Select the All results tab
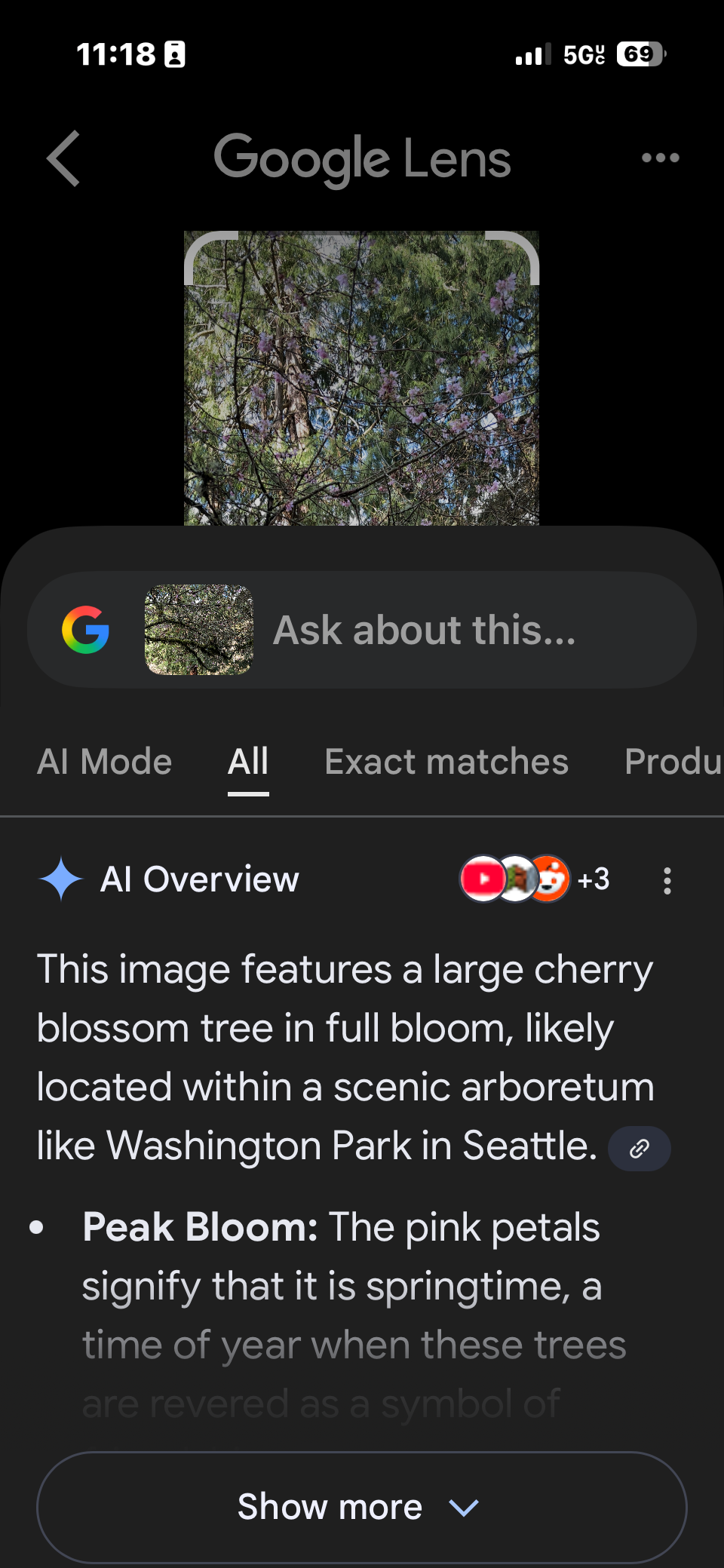Screen dimensions: 724x1568 click(x=248, y=762)
